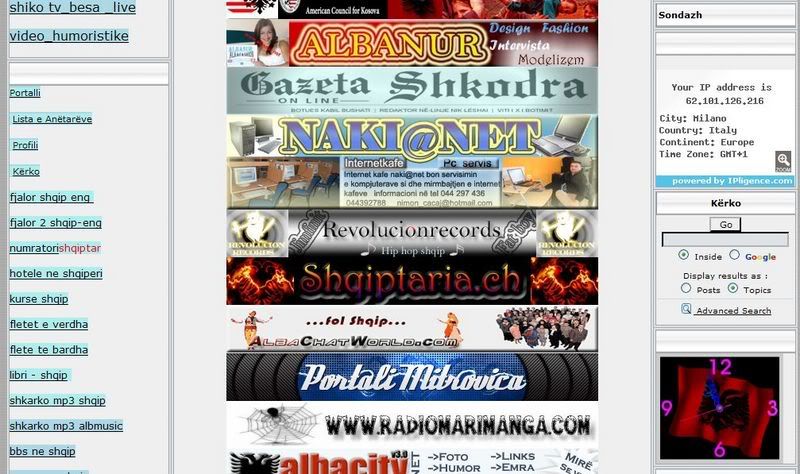The width and height of the screenshot is (800, 474).
Task: Zoom the IP location map icon
Action: pyautogui.click(x=783, y=160)
